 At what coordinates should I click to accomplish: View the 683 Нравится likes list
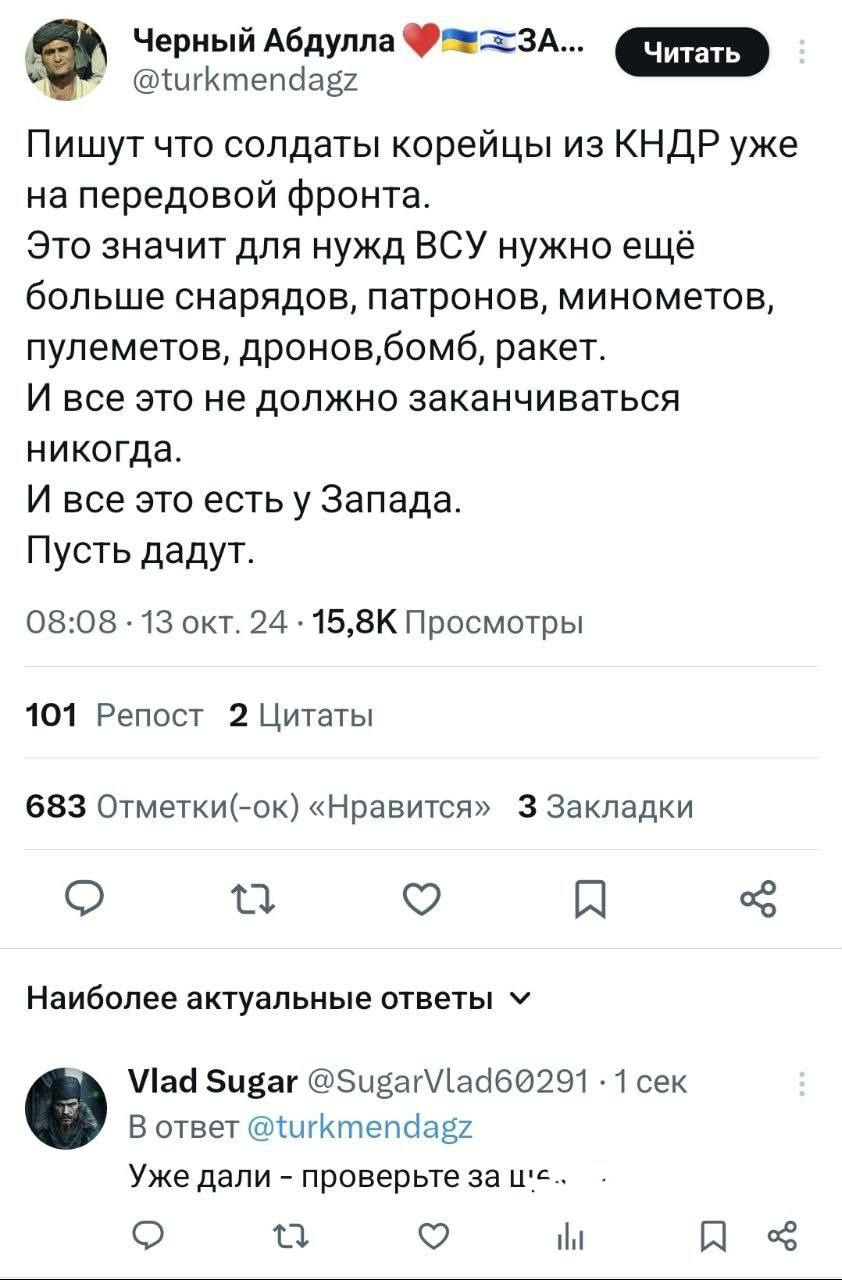click(258, 806)
